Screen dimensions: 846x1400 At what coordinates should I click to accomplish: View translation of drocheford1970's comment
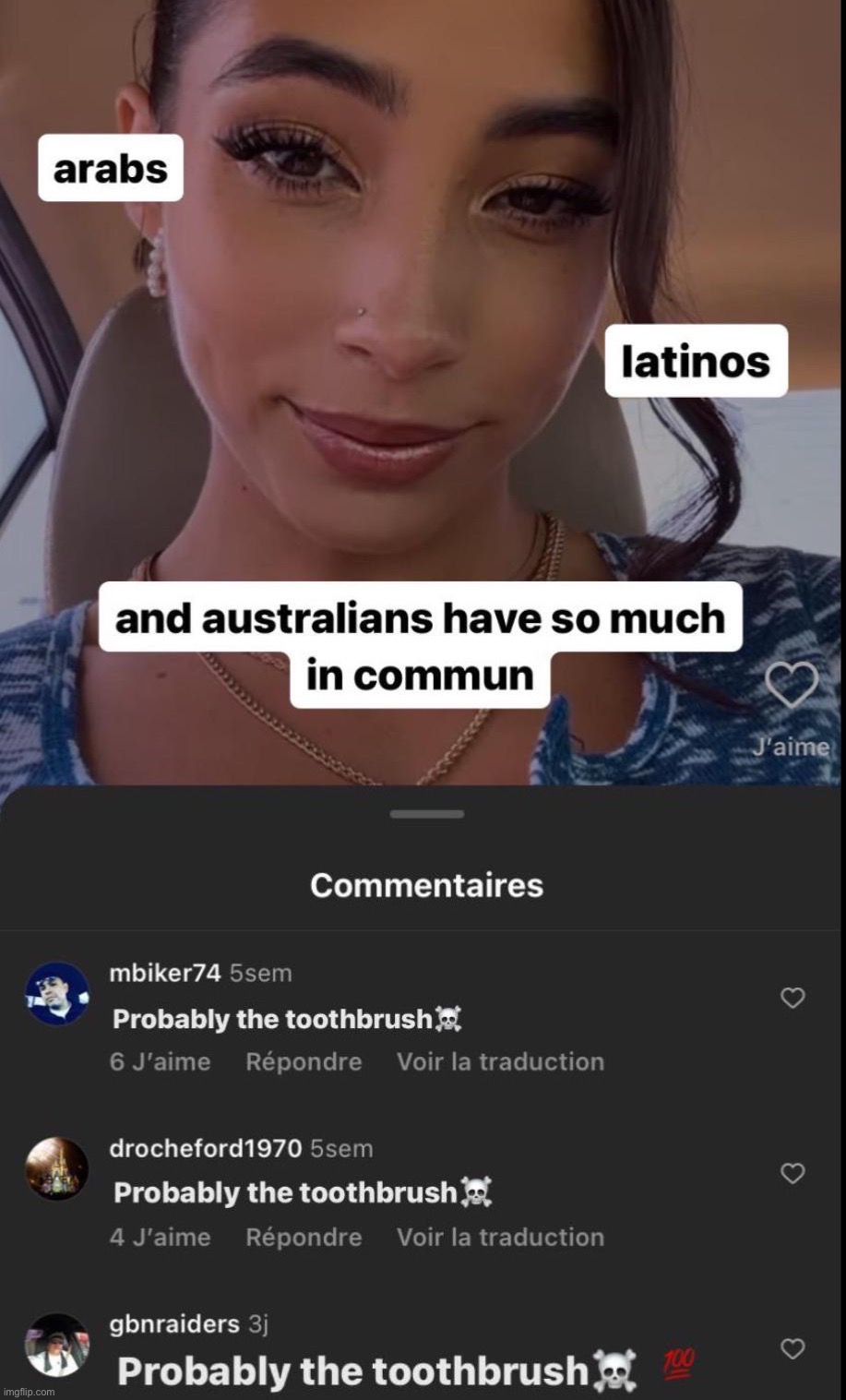[500, 1238]
